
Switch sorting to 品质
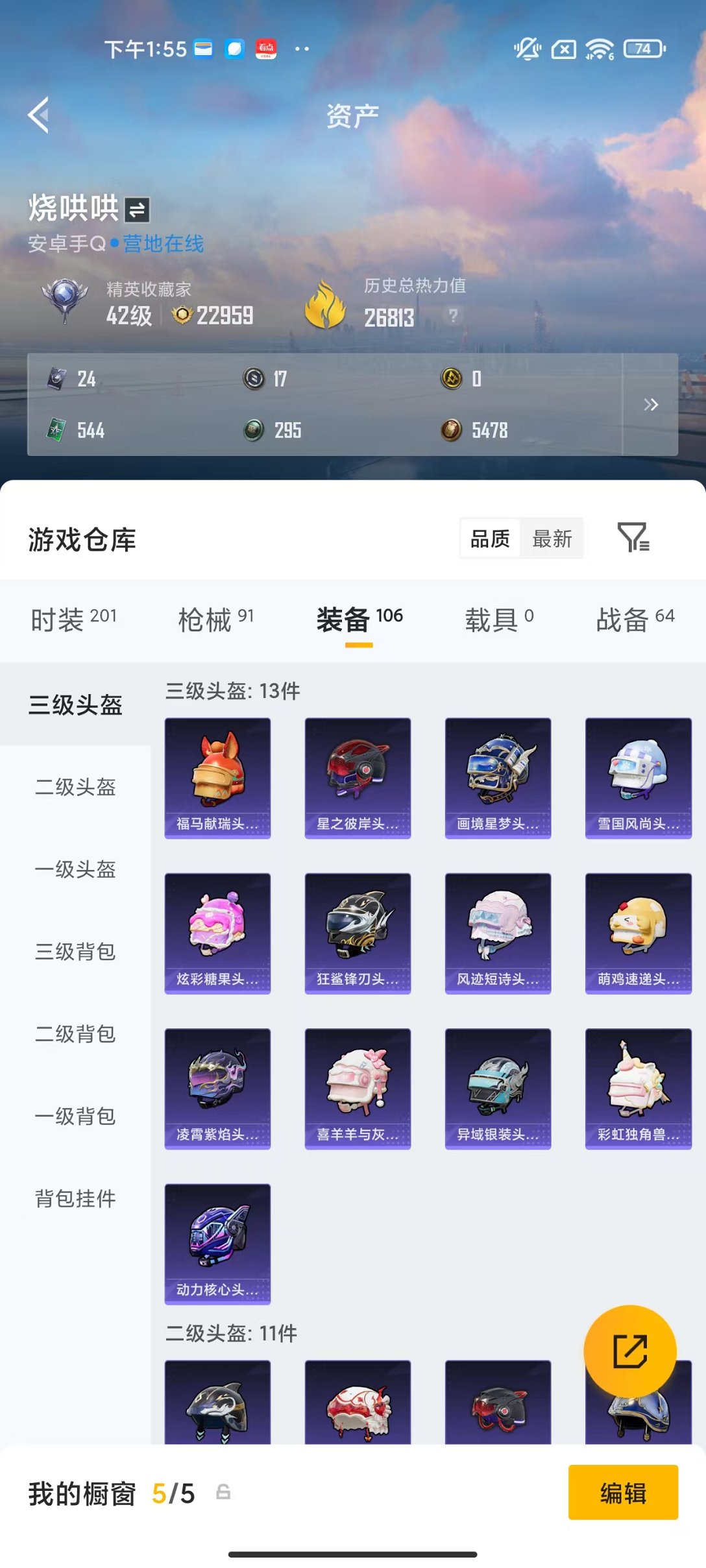pos(490,538)
